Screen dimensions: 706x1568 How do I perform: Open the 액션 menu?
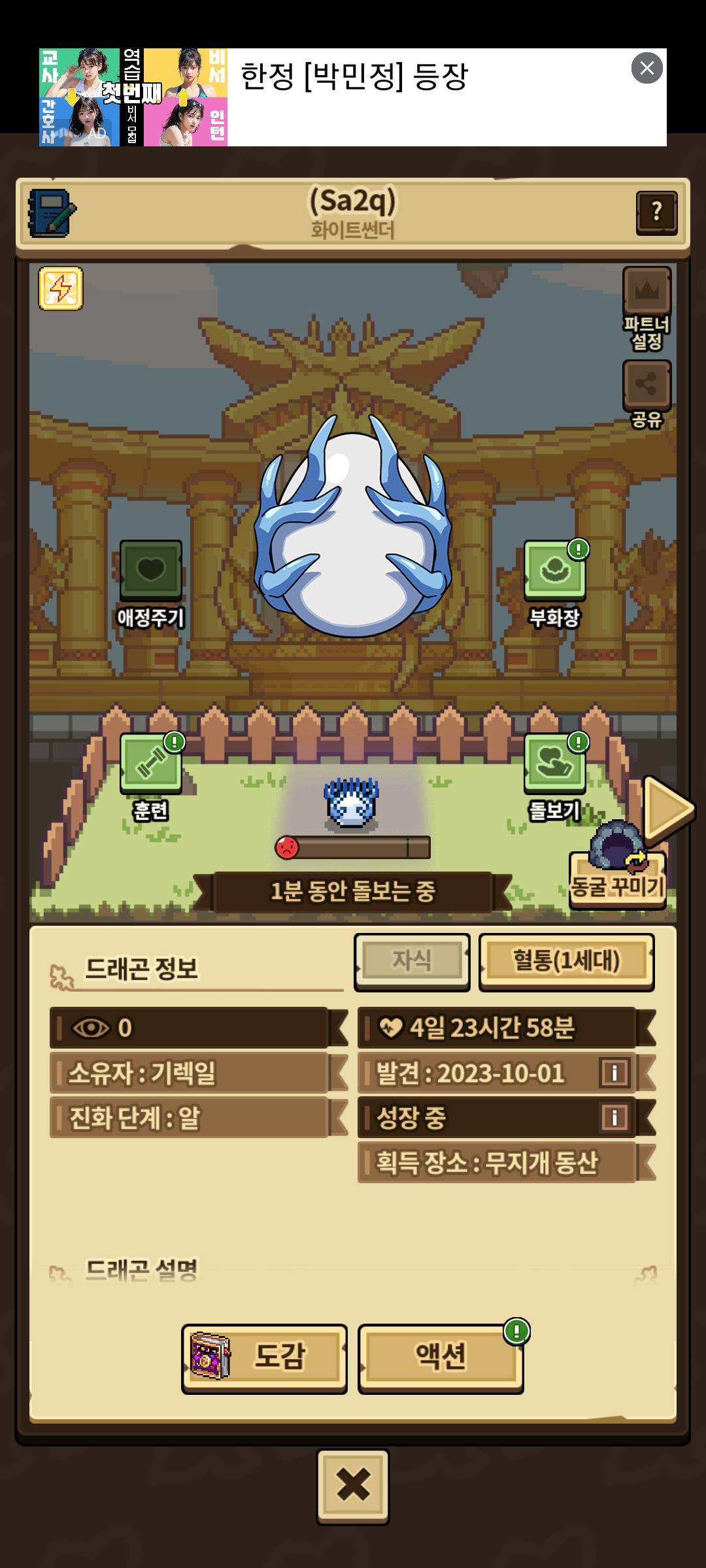pos(441,1356)
